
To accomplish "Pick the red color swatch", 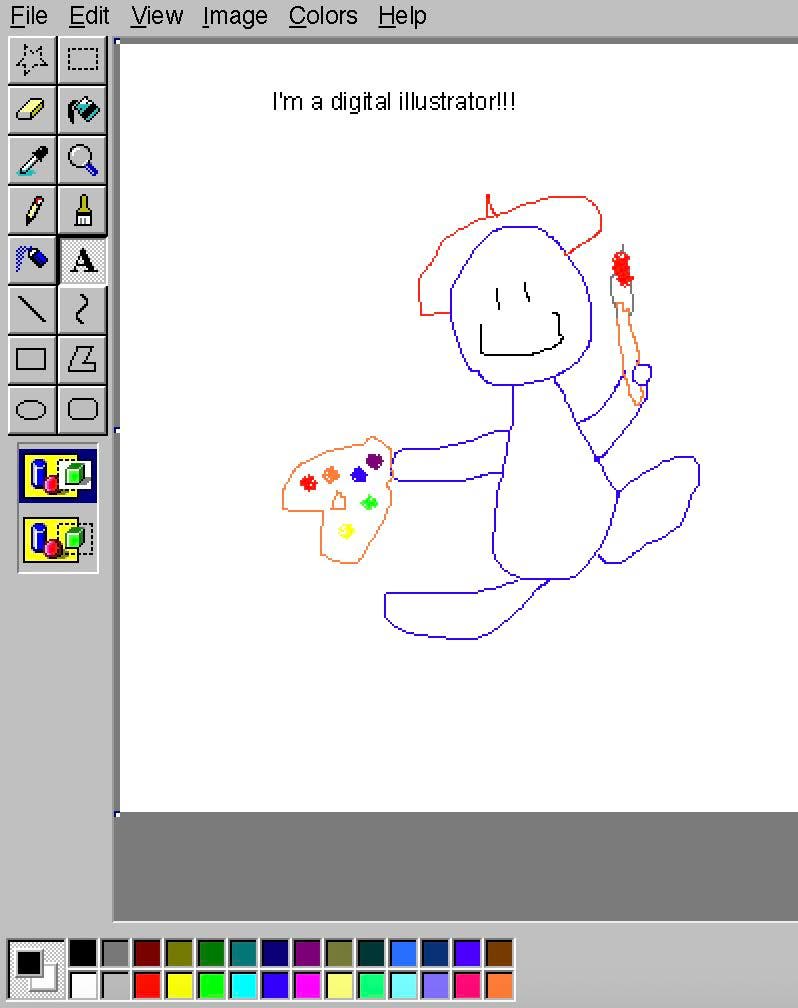I will [x=147, y=986].
